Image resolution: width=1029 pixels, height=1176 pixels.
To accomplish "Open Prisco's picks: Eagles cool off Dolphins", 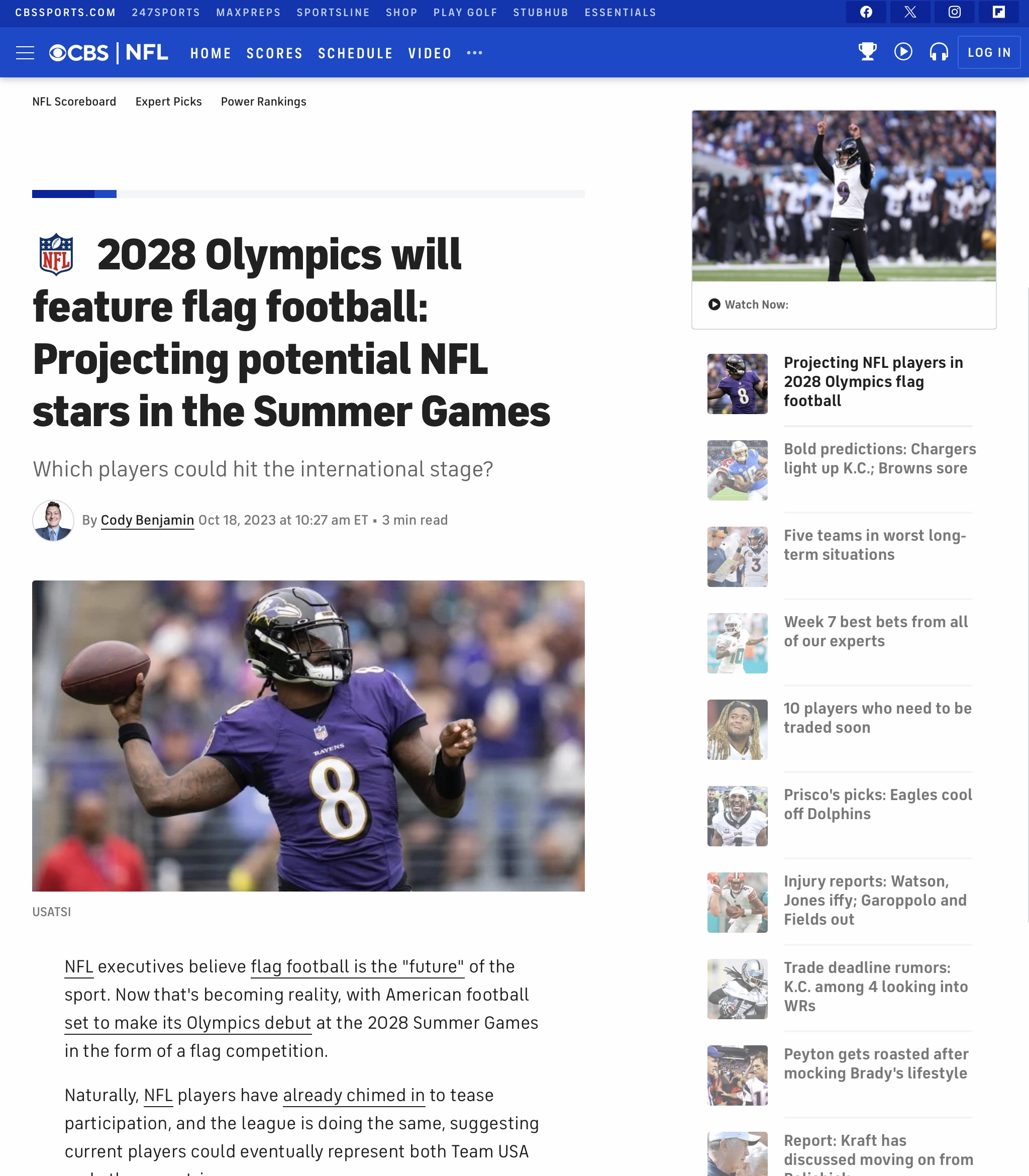I will coord(877,804).
